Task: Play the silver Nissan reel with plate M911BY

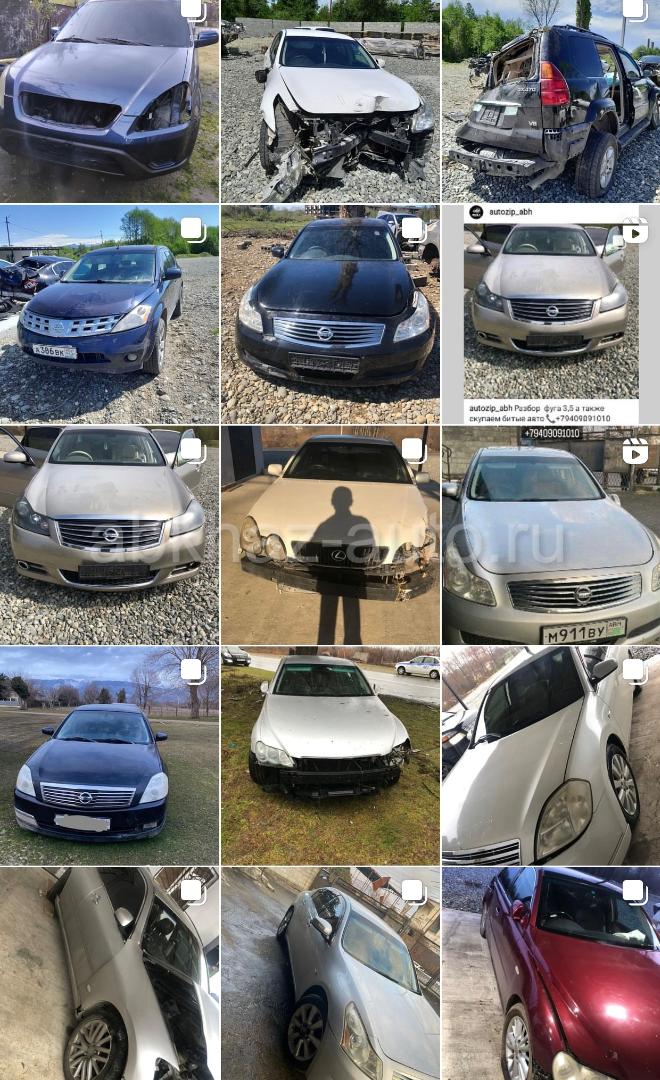Action: (x=551, y=535)
